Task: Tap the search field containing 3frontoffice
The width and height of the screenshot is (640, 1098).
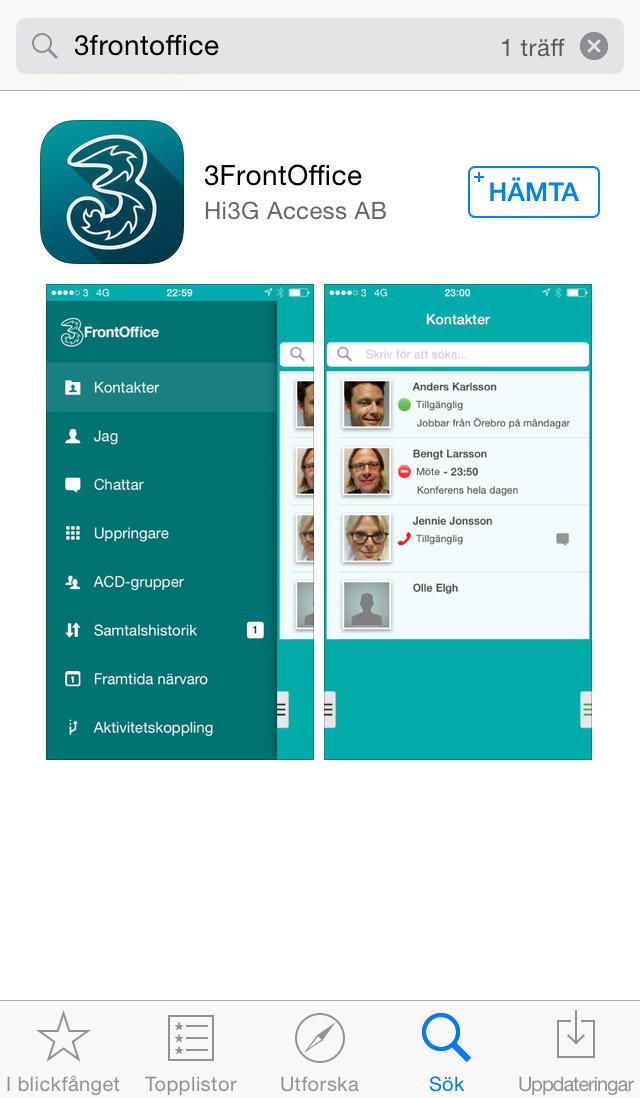Action: [x=280, y=46]
